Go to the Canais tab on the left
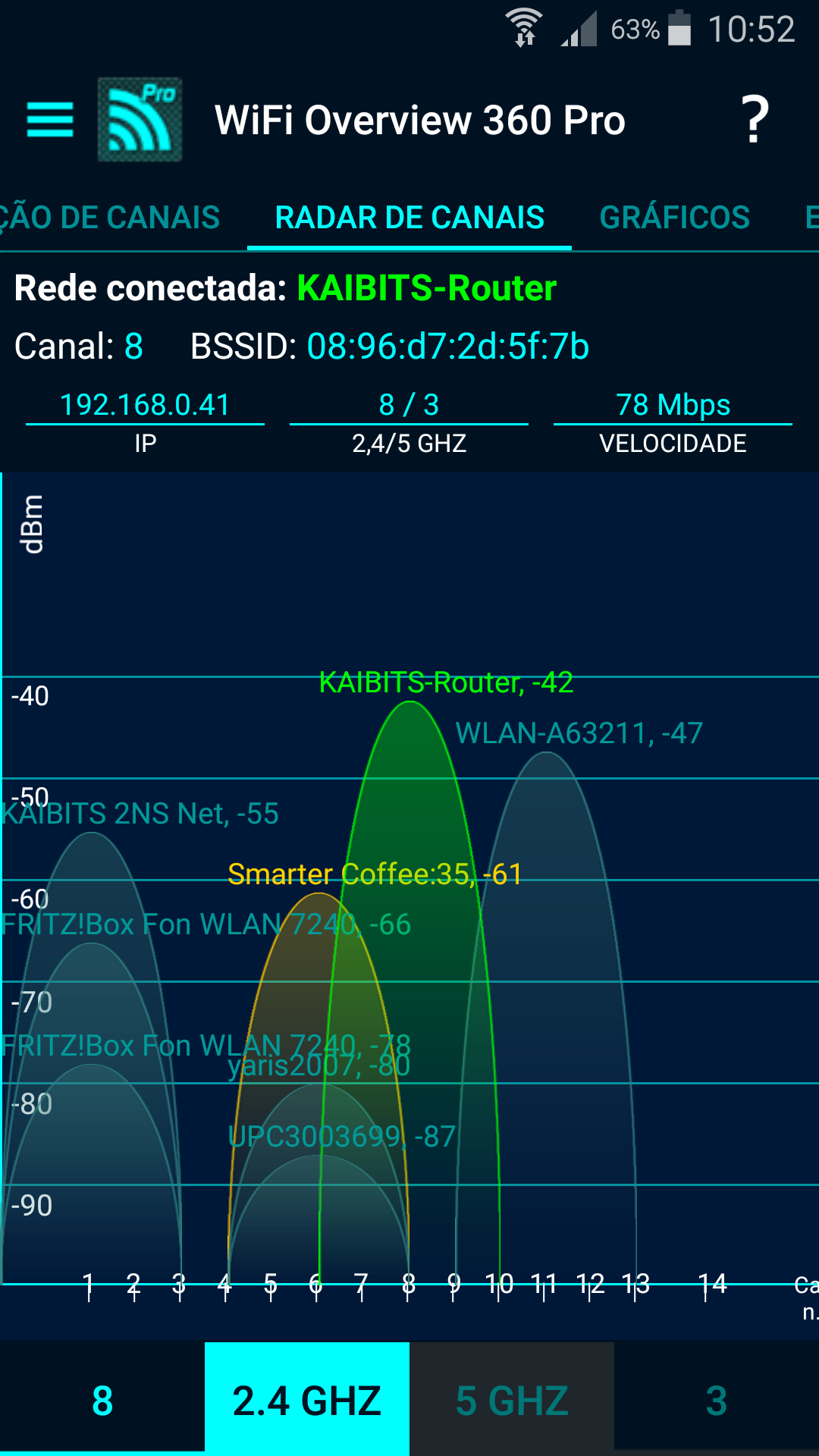This screenshot has height=1456, width=819. pyautogui.click(x=110, y=218)
